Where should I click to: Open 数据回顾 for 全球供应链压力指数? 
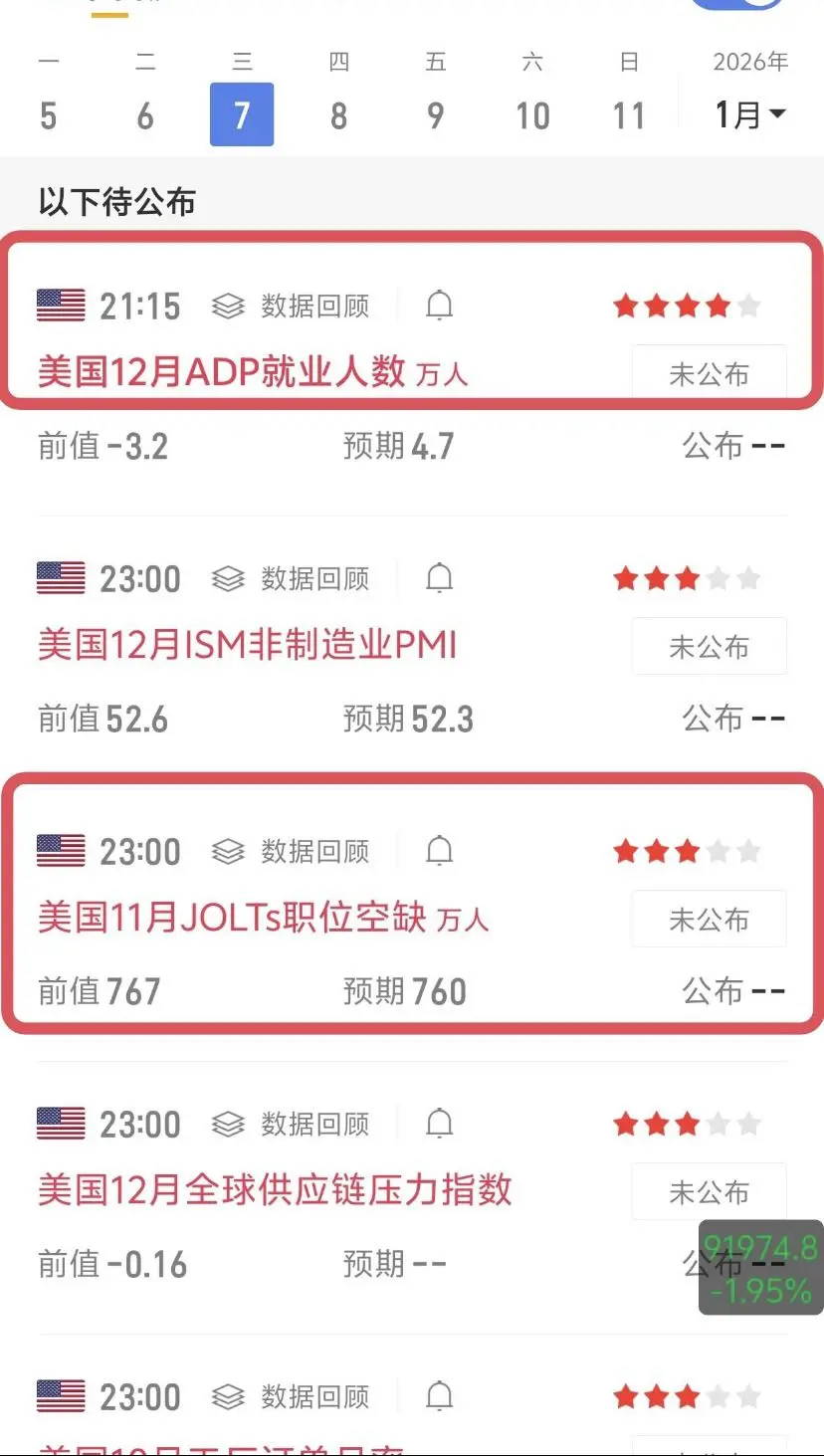click(291, 1124)
